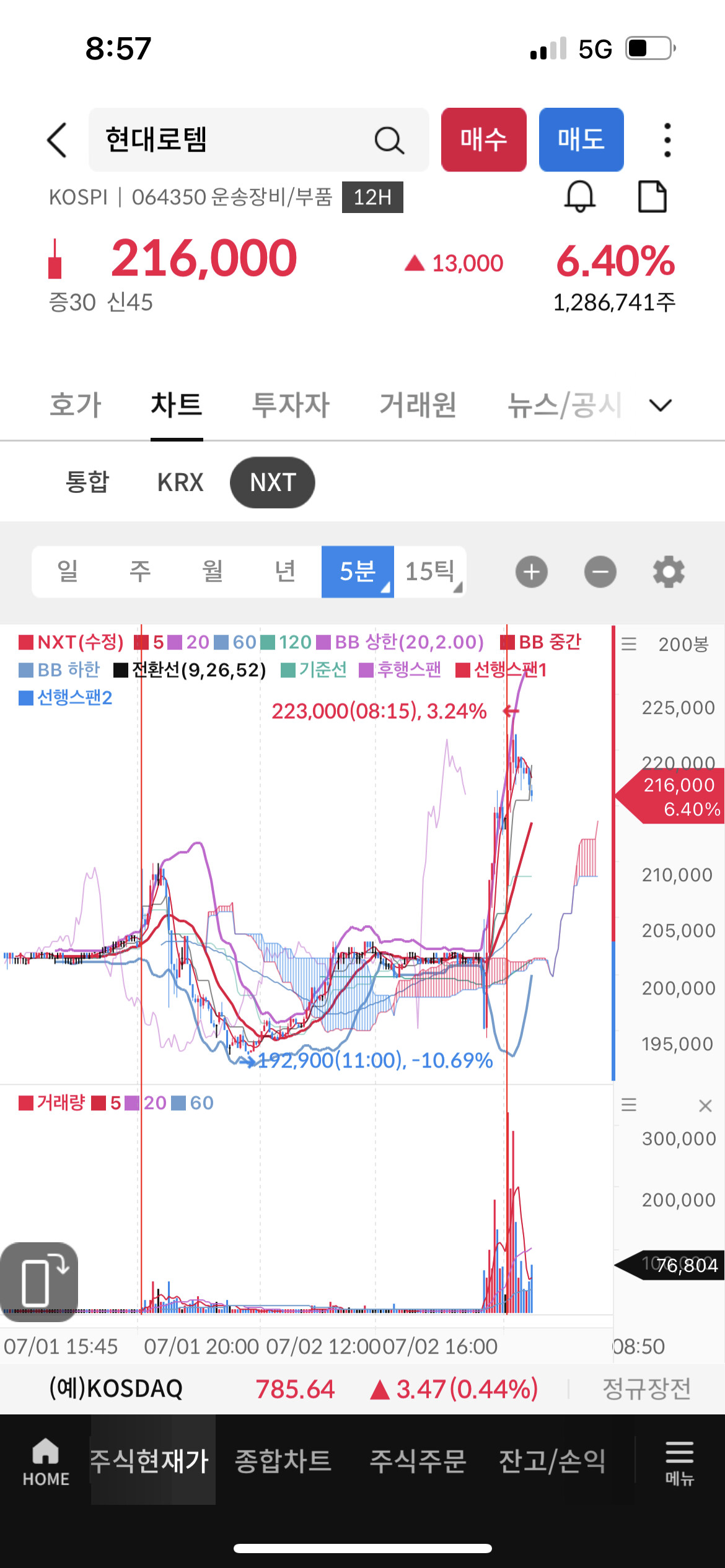Select the 일 daily chart period

[x=68, y=572]
